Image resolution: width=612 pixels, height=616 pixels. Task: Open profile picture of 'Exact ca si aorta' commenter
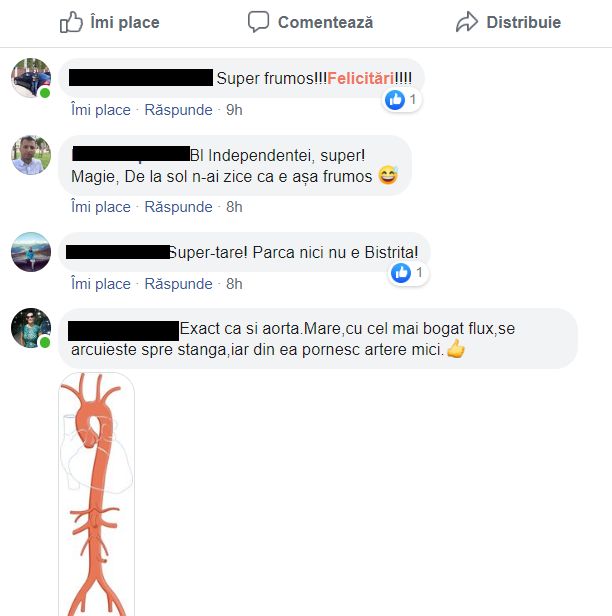[x=30, y=328]
